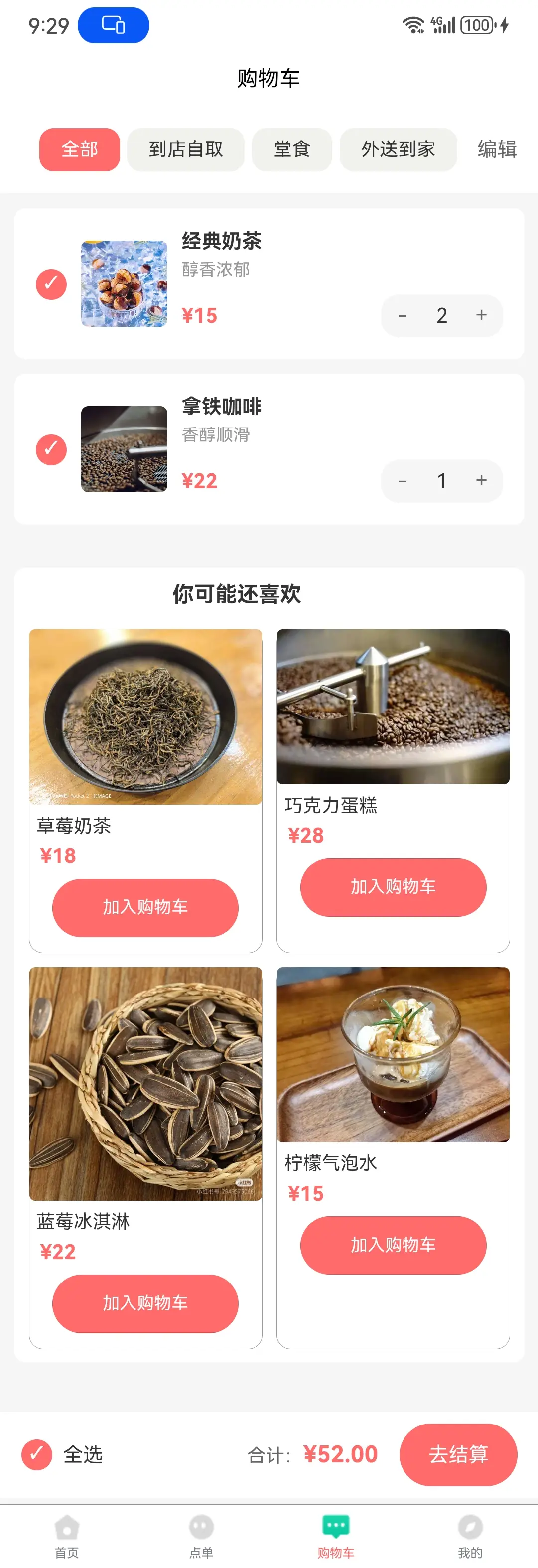The height and width of the screenshot is (1568, 538).
Task: Increase 经典奶茶 quantity by one
Action: [481, 315]
